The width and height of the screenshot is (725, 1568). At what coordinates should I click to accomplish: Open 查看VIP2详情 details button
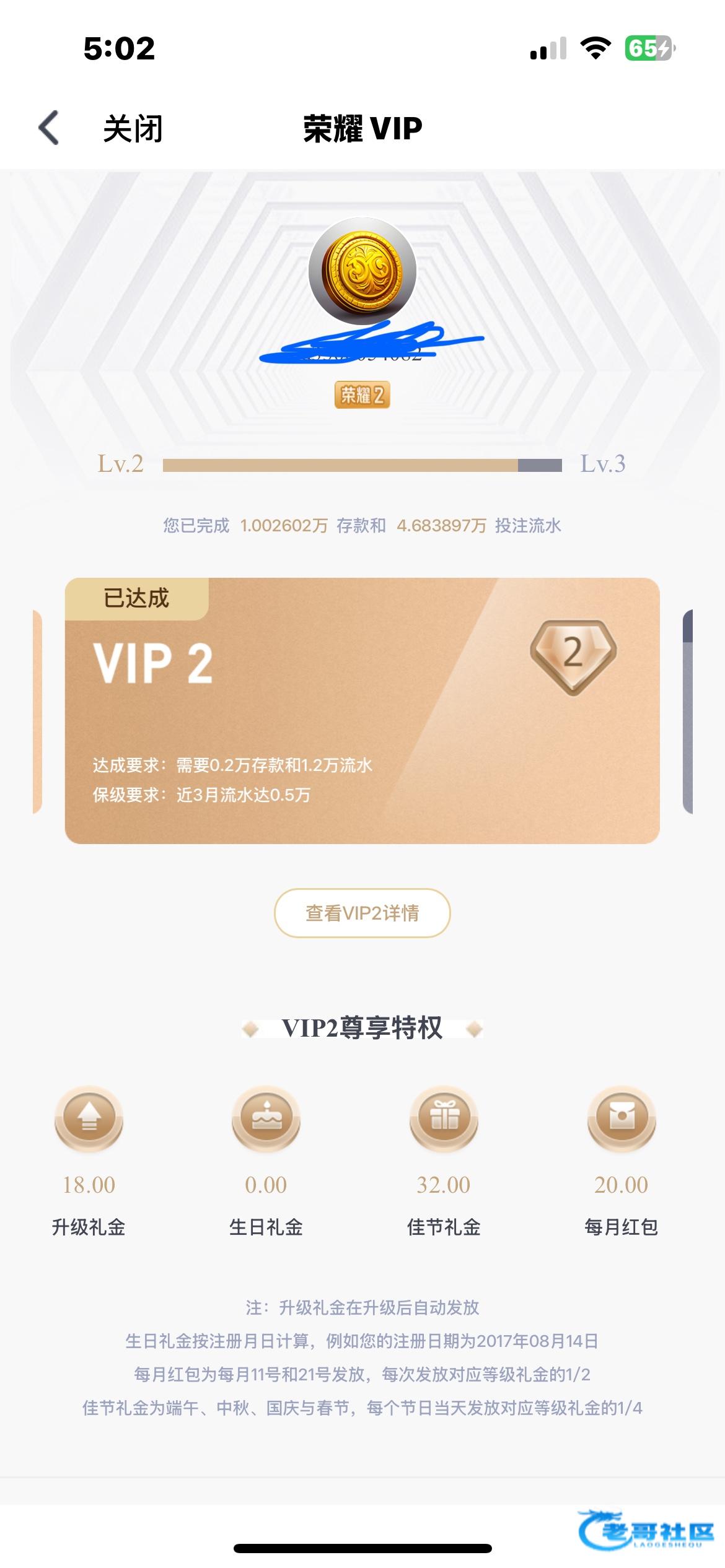click(362, 913)
